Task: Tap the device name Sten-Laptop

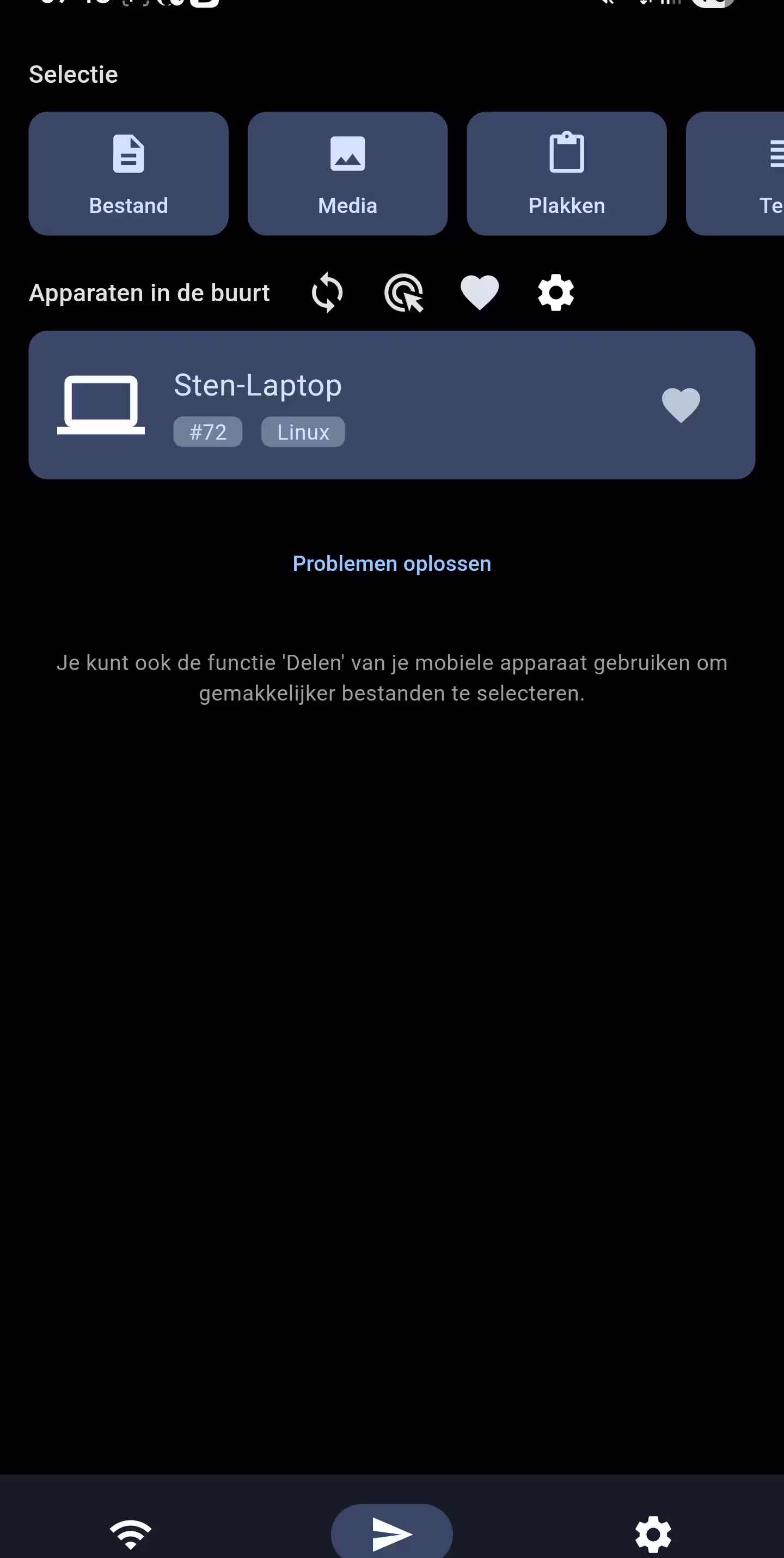Action: (257, 385)
